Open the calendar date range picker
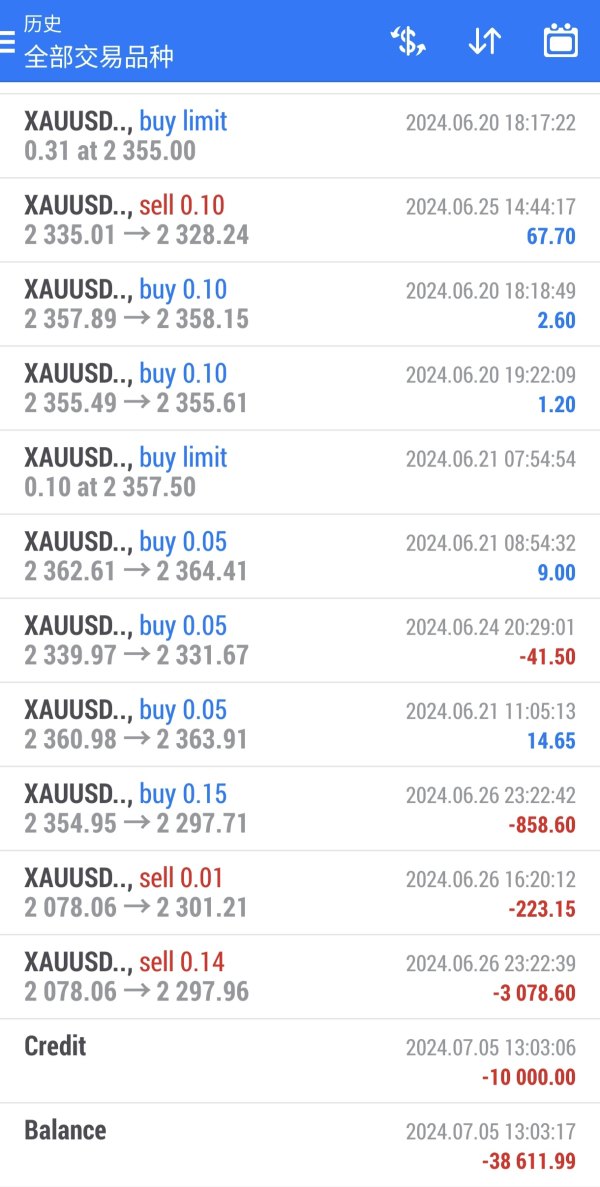The height and width of the screenshot is (1187, 600). [x=561, y=41]
